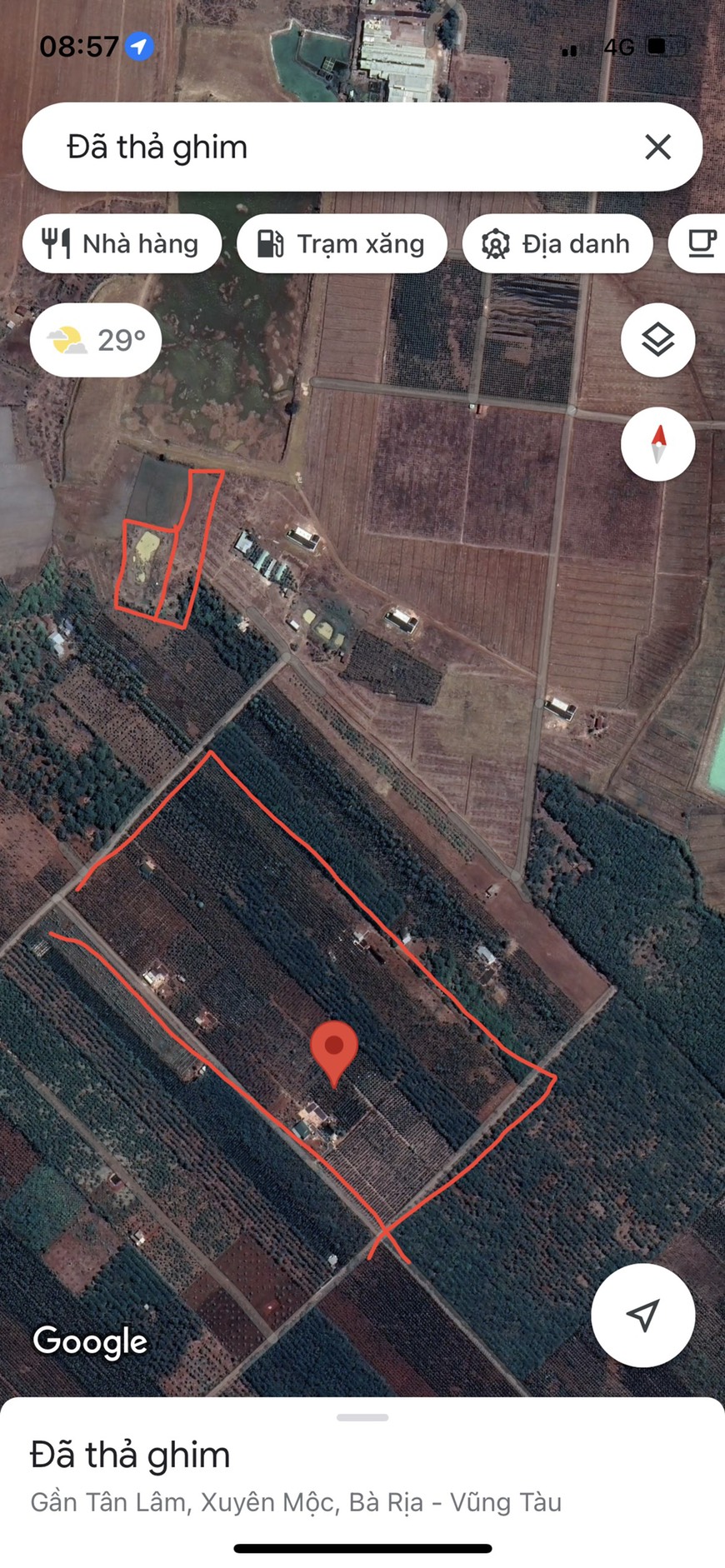Tap the weather widget showing 29°
Screen dimensions: 725x1568
pos(95,339)
